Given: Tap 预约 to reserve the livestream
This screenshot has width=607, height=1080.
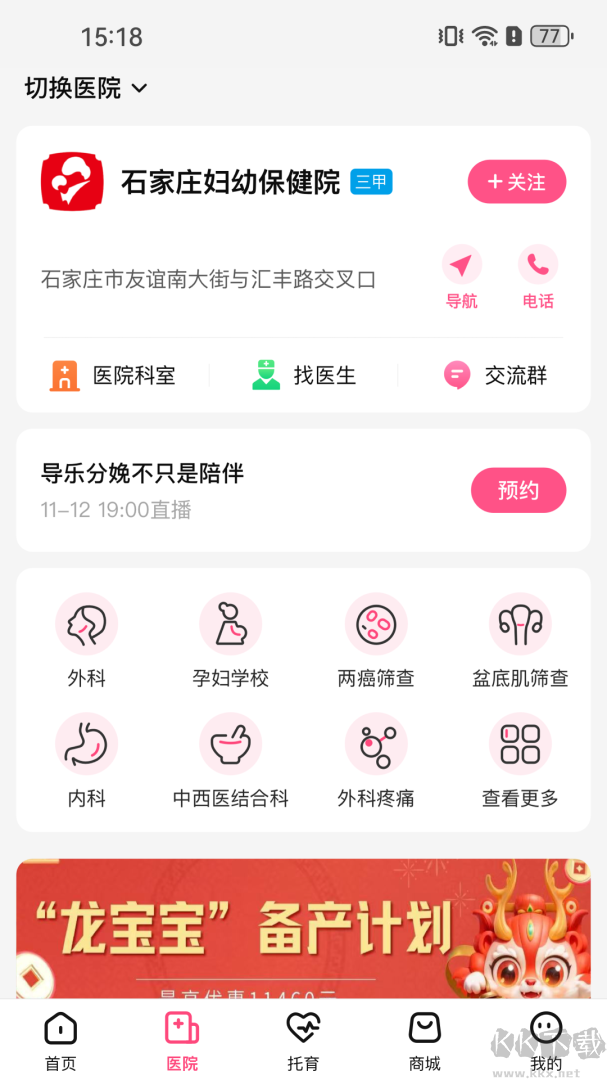Looking at the screenshot, I should (x=518, y=490).
